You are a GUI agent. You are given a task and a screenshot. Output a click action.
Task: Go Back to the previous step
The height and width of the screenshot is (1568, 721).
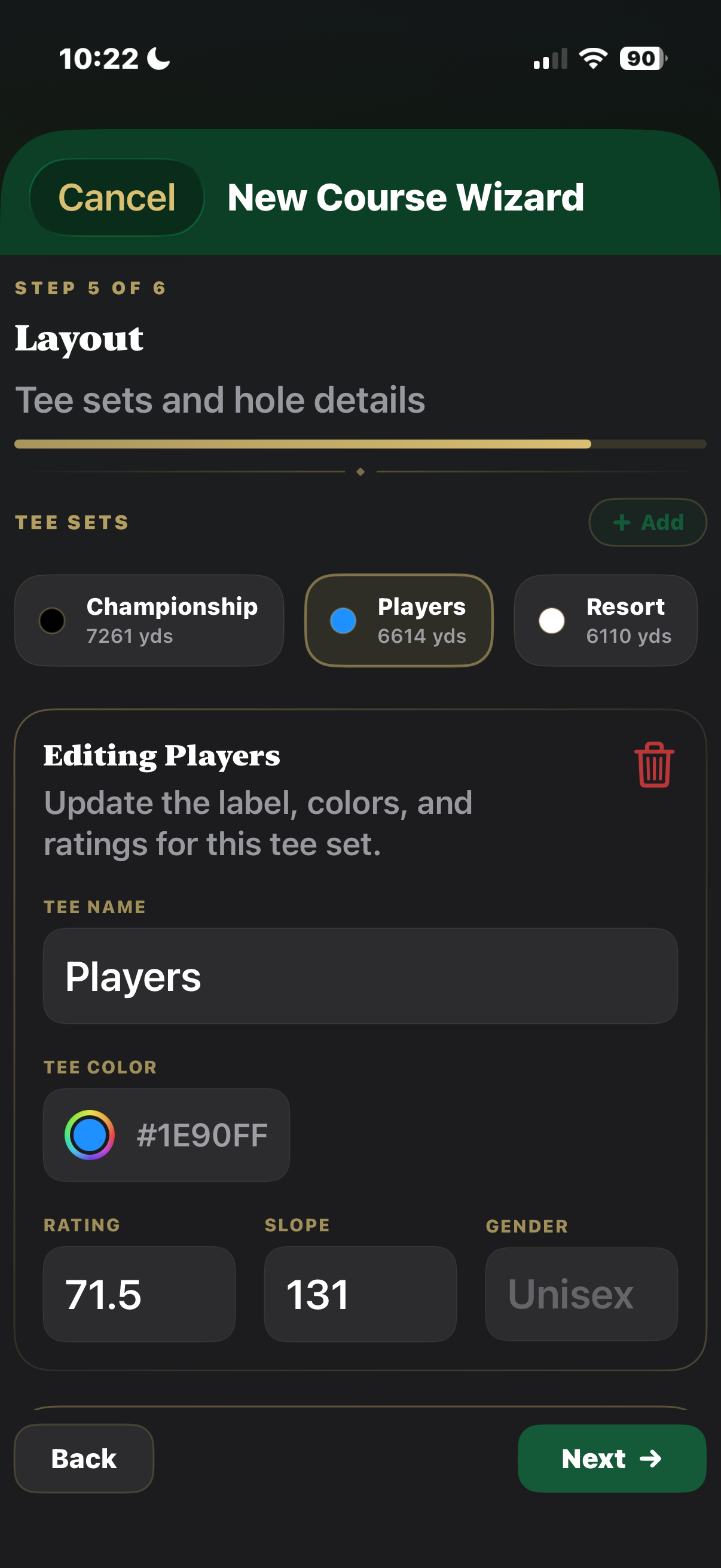coord(83,1459)
